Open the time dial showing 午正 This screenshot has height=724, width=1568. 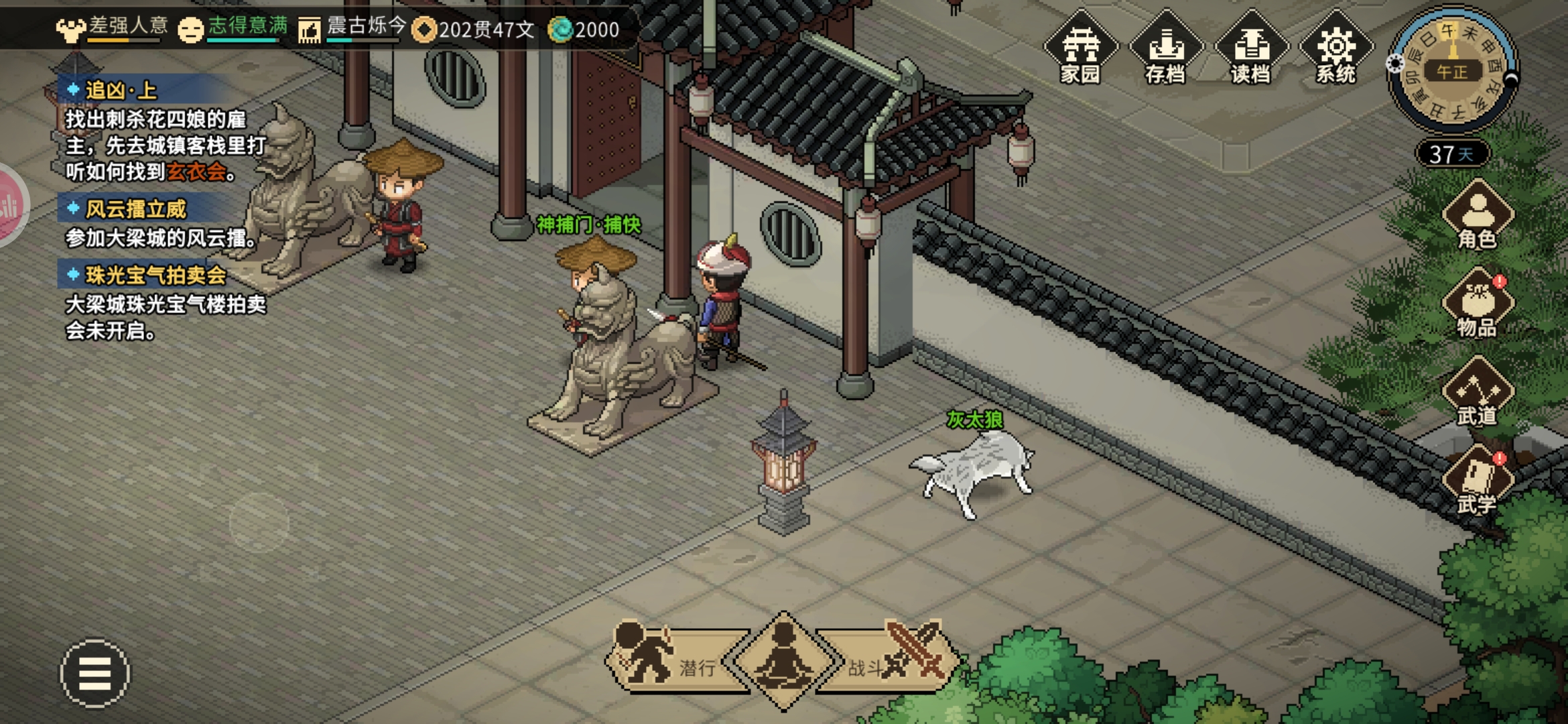(1451, 70)
